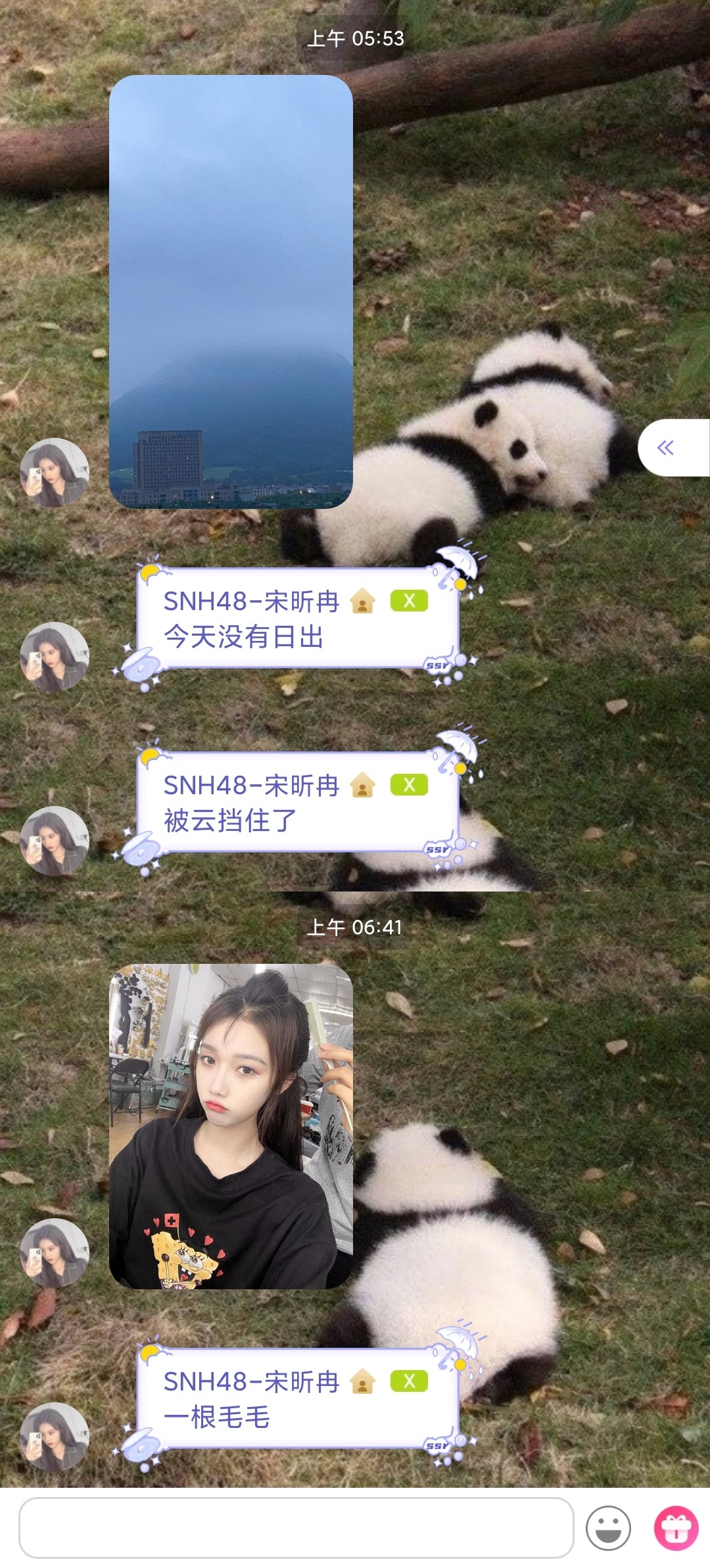Tap the message text input box

coord(296,1528)
